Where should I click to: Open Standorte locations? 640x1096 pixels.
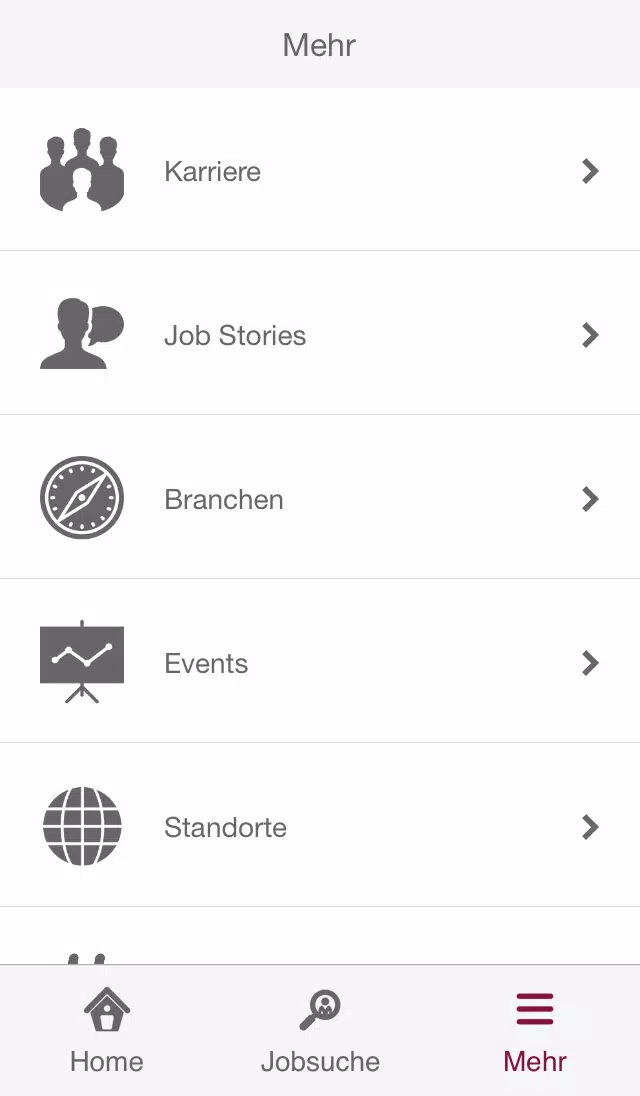[x=320, y=825]
